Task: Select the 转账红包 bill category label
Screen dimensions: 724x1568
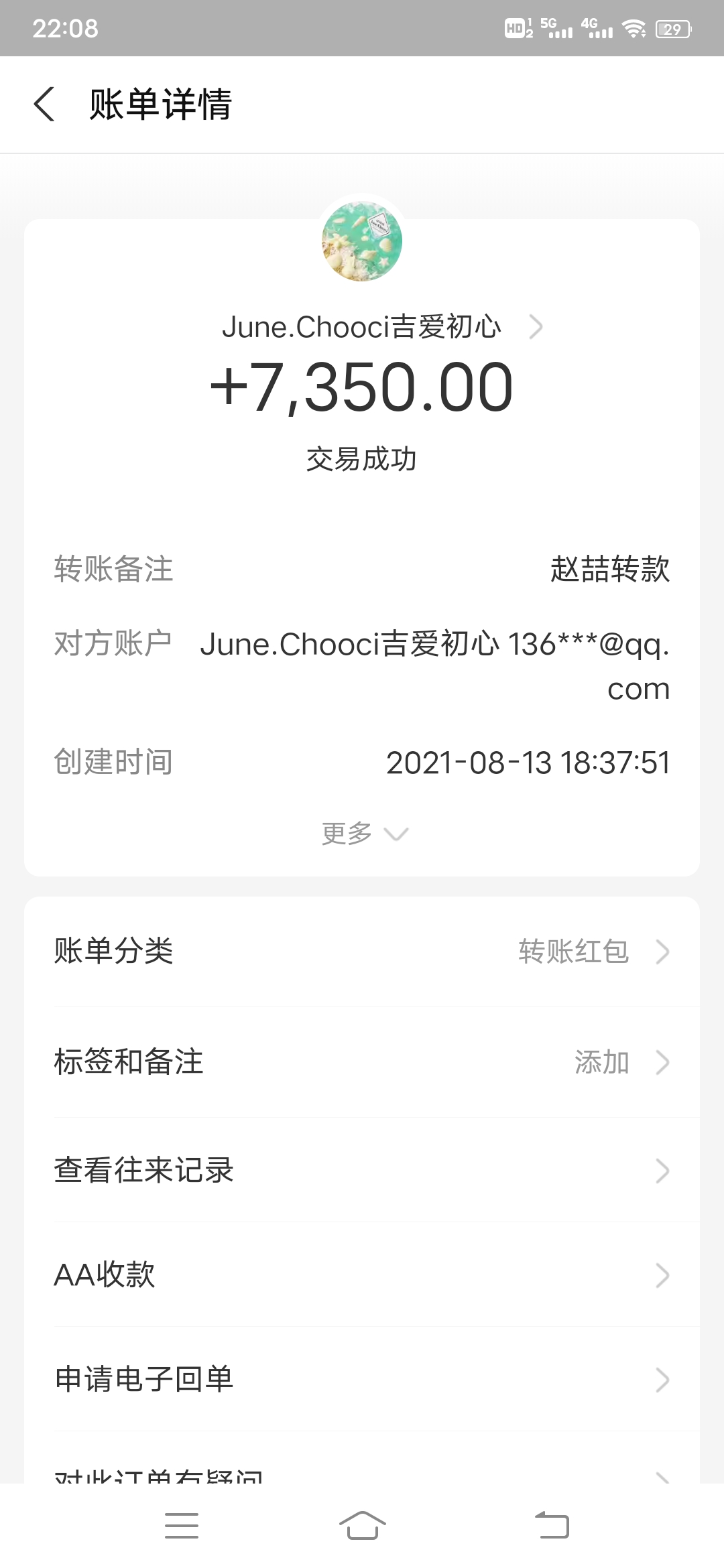Action: (x=573, y=952)
